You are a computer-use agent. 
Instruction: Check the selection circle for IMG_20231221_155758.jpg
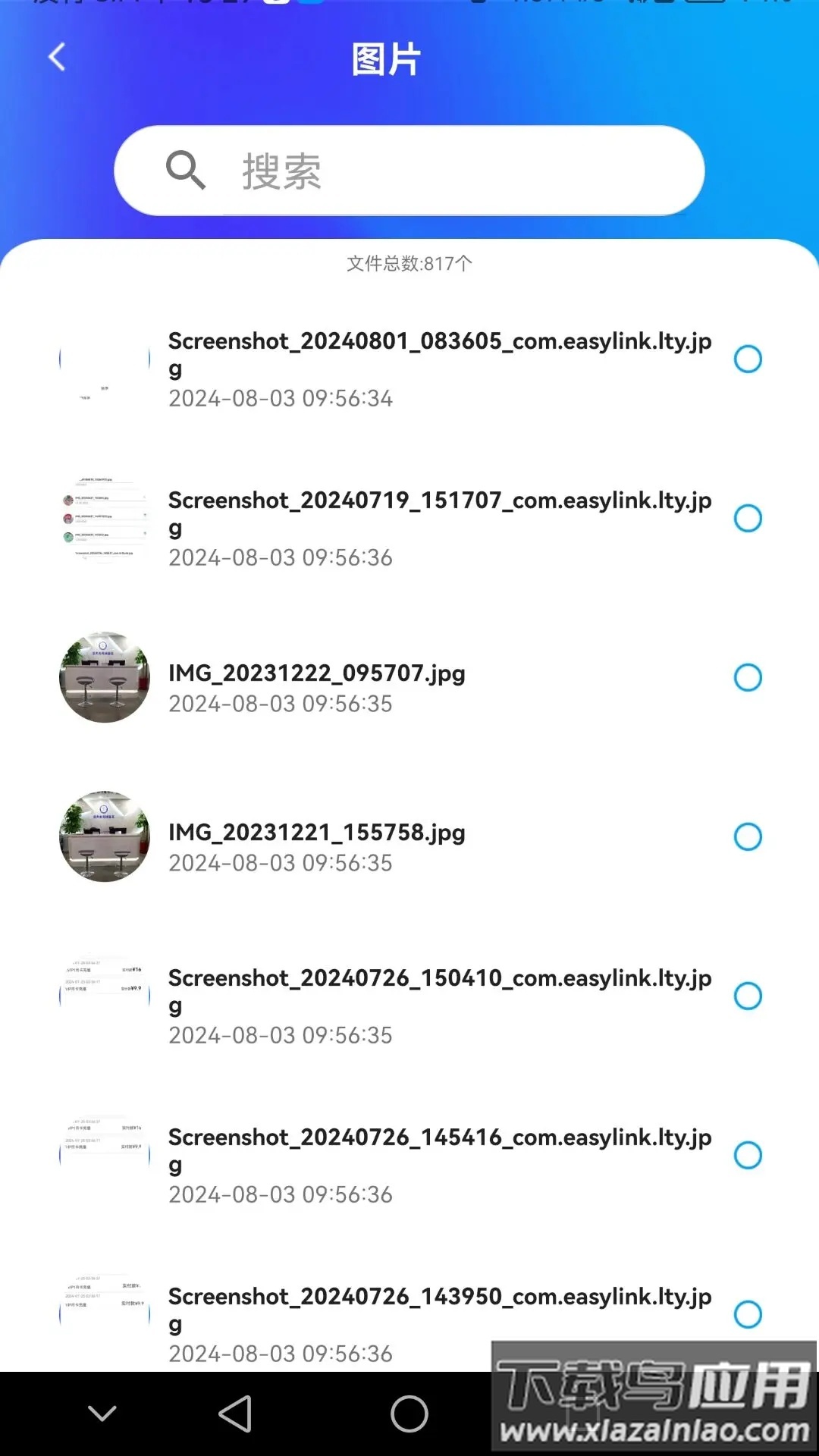point(749,836)
